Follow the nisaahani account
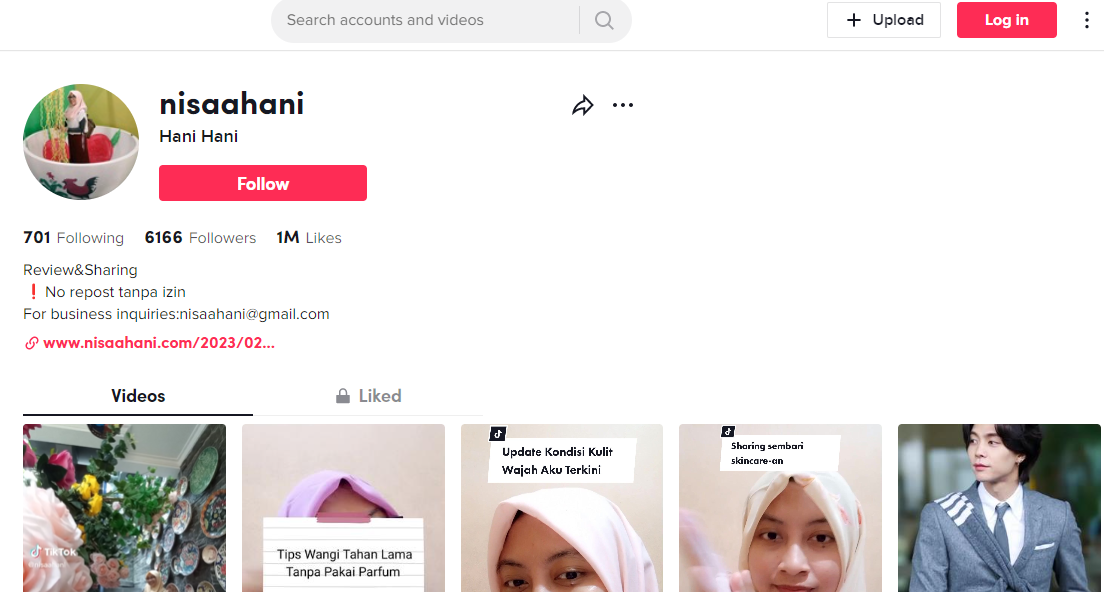 [262, 183]
